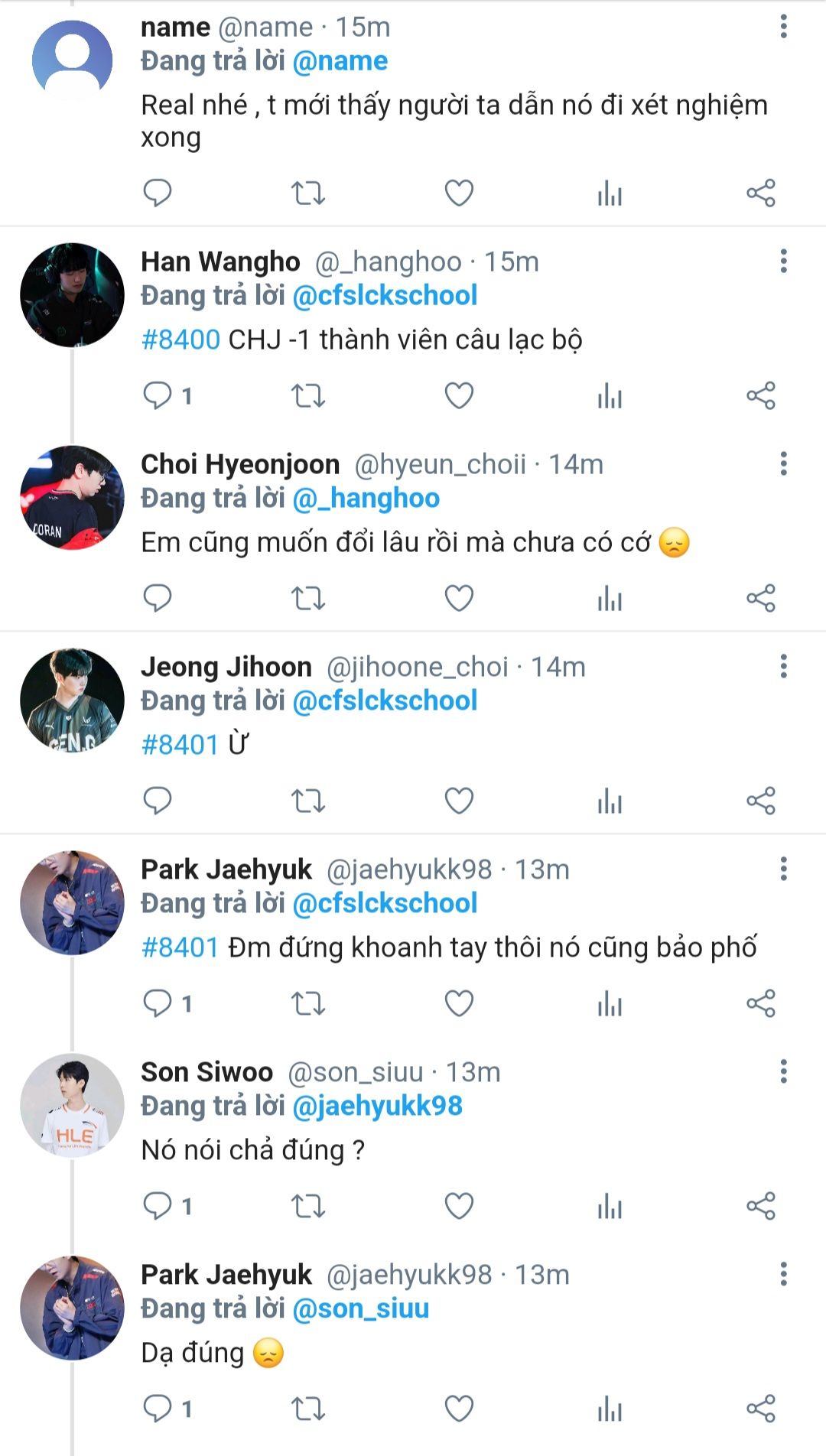Open Son Siwoo's profile avatar
Viewport: 826px width, 1456px height.
pos(72,1105)
